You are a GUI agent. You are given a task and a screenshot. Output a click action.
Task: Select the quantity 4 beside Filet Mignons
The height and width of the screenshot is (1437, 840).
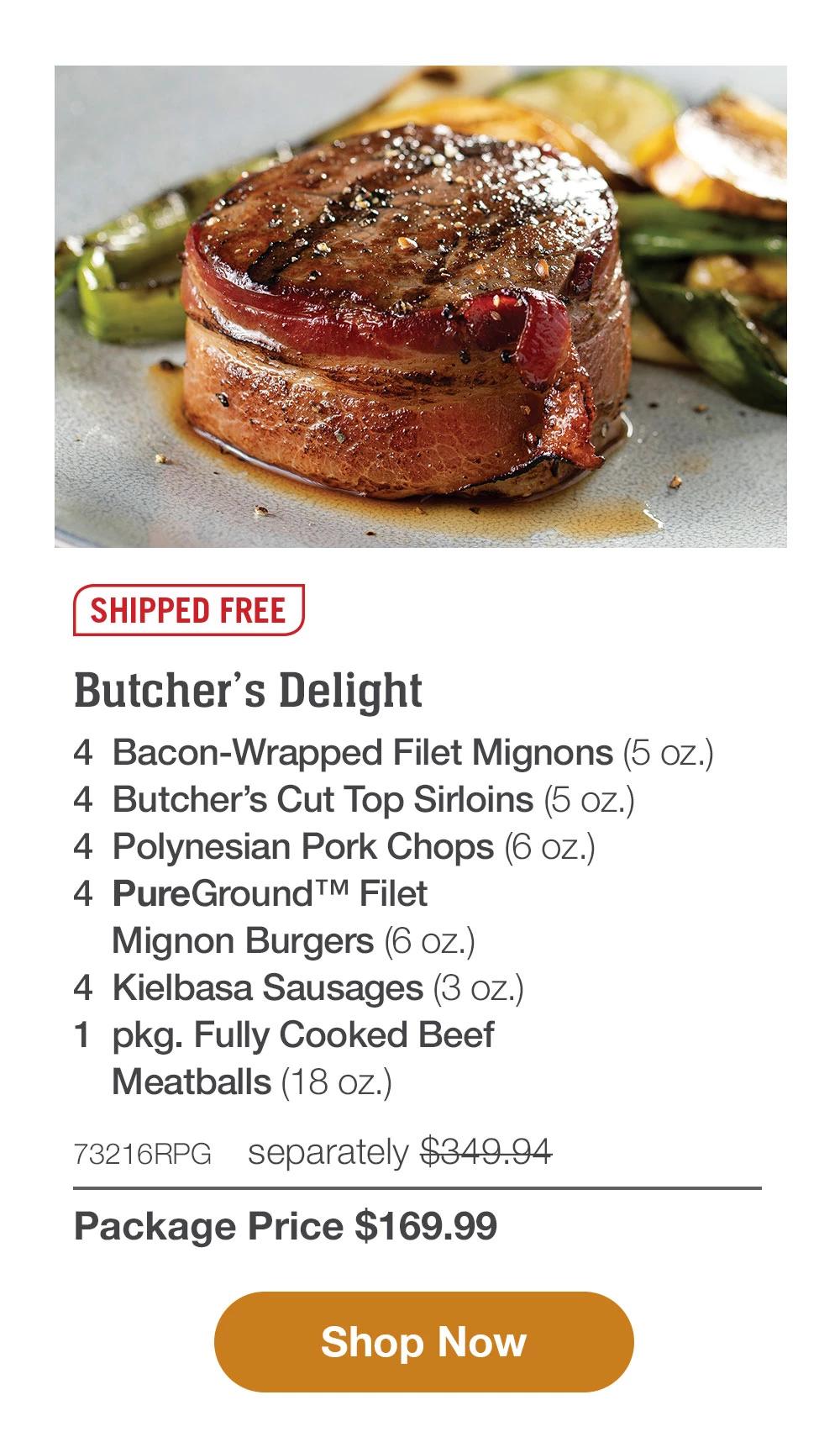click(88, 753)
